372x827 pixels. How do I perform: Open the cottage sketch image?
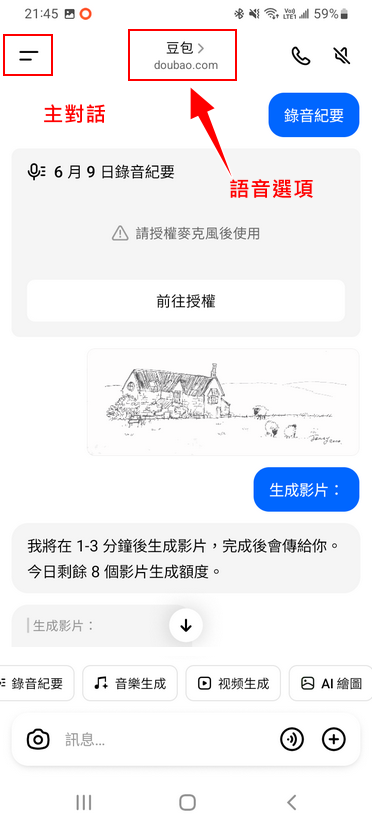tap(223, 402)
